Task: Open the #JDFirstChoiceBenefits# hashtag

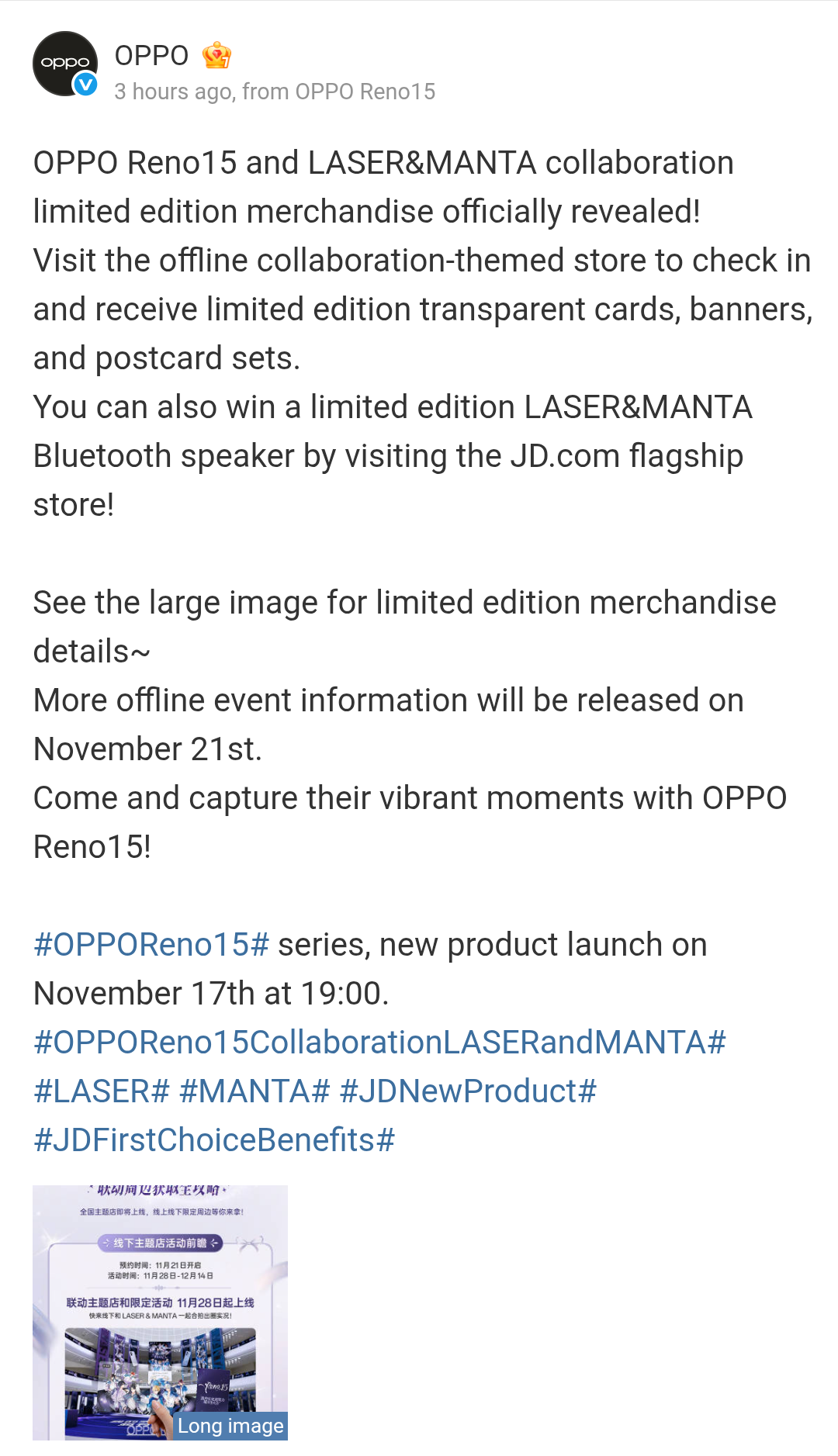Action: [214, 1140]
